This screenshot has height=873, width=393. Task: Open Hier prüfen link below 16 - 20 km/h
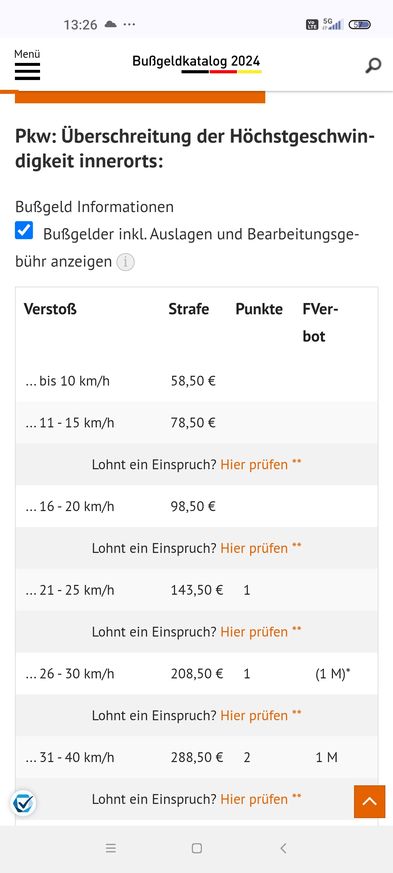(254, 548)
